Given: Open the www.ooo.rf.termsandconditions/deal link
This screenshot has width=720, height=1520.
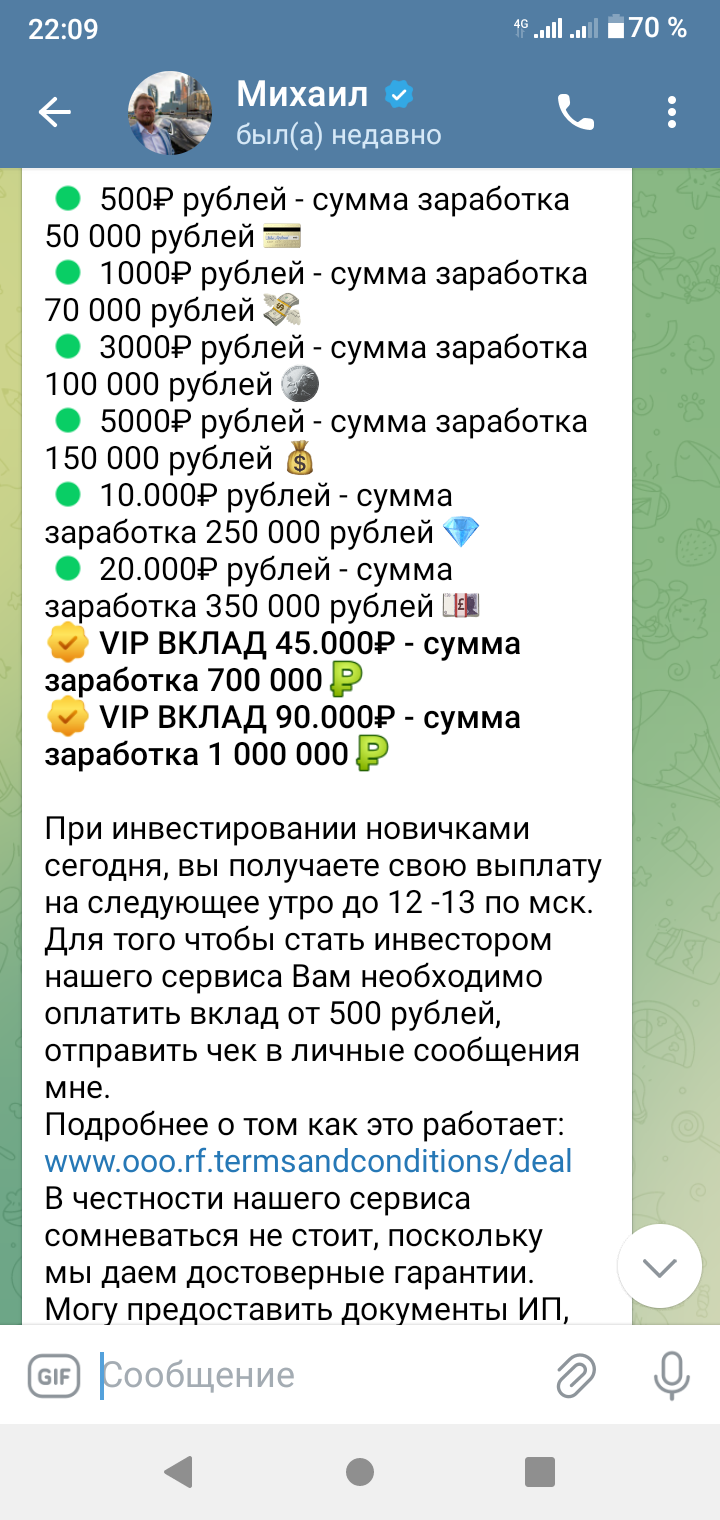Looking at the screenshot, I should 308,1161.
